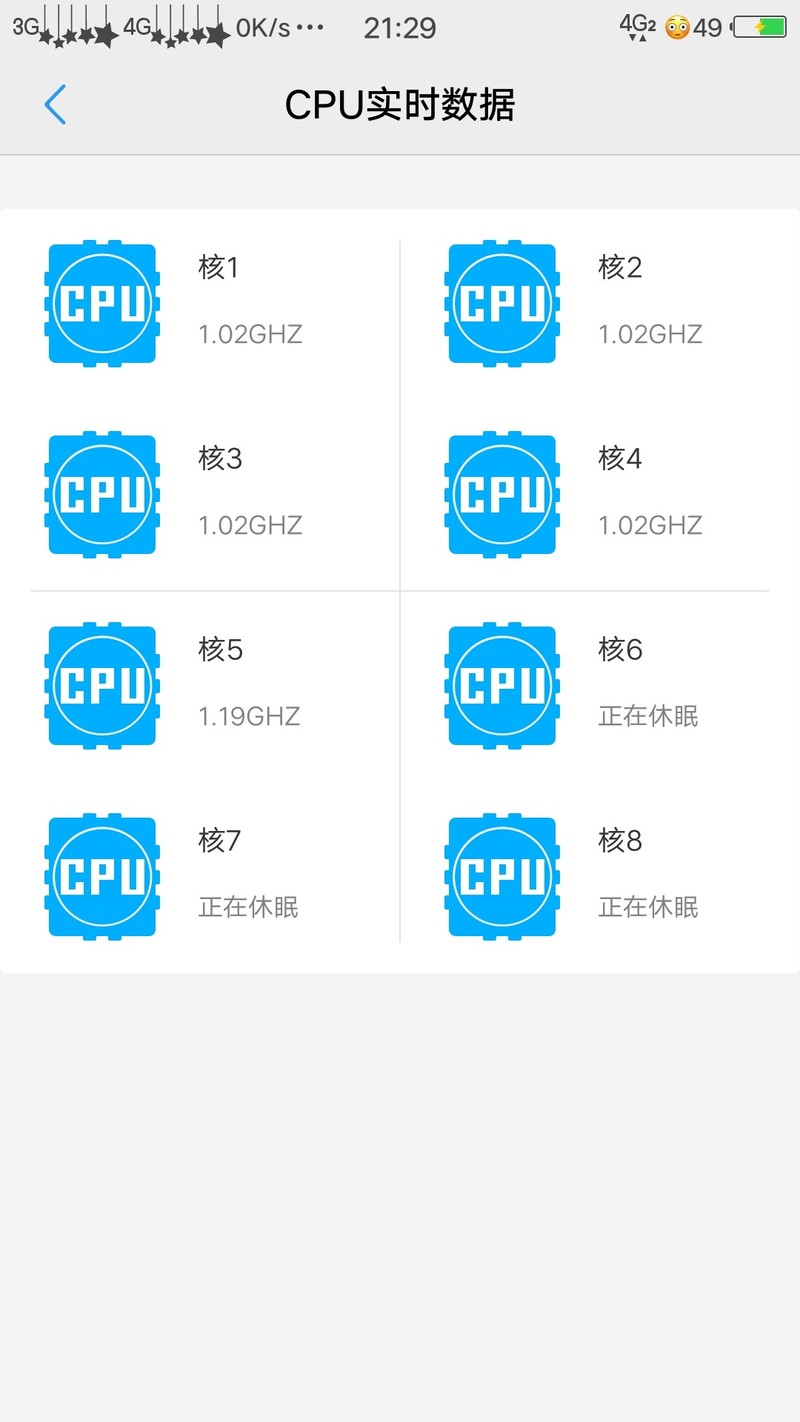
Task: Tap the 1.19GHZ frequency of 核5
Action: point(250,716)
